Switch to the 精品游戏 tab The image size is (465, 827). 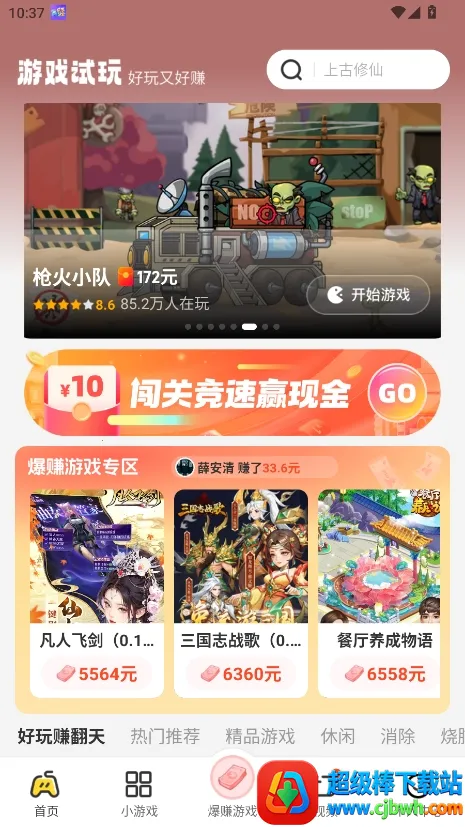coord(260,736)
